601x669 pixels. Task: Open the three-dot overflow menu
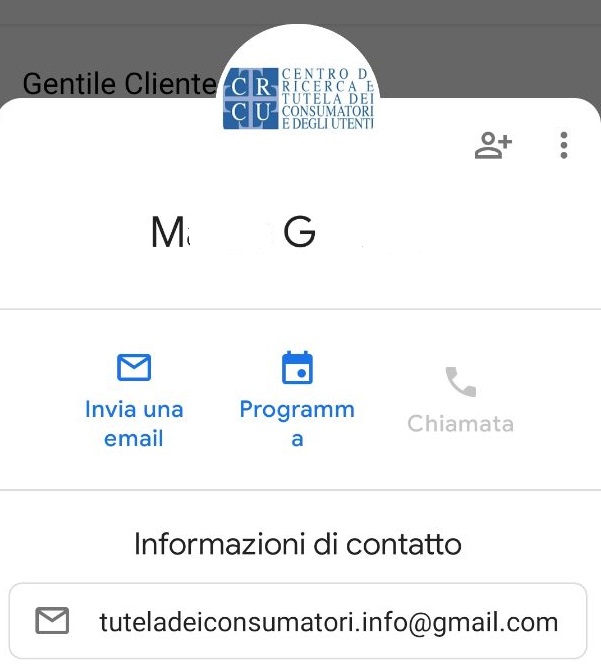pyautogui.click(x=564, y=146)
